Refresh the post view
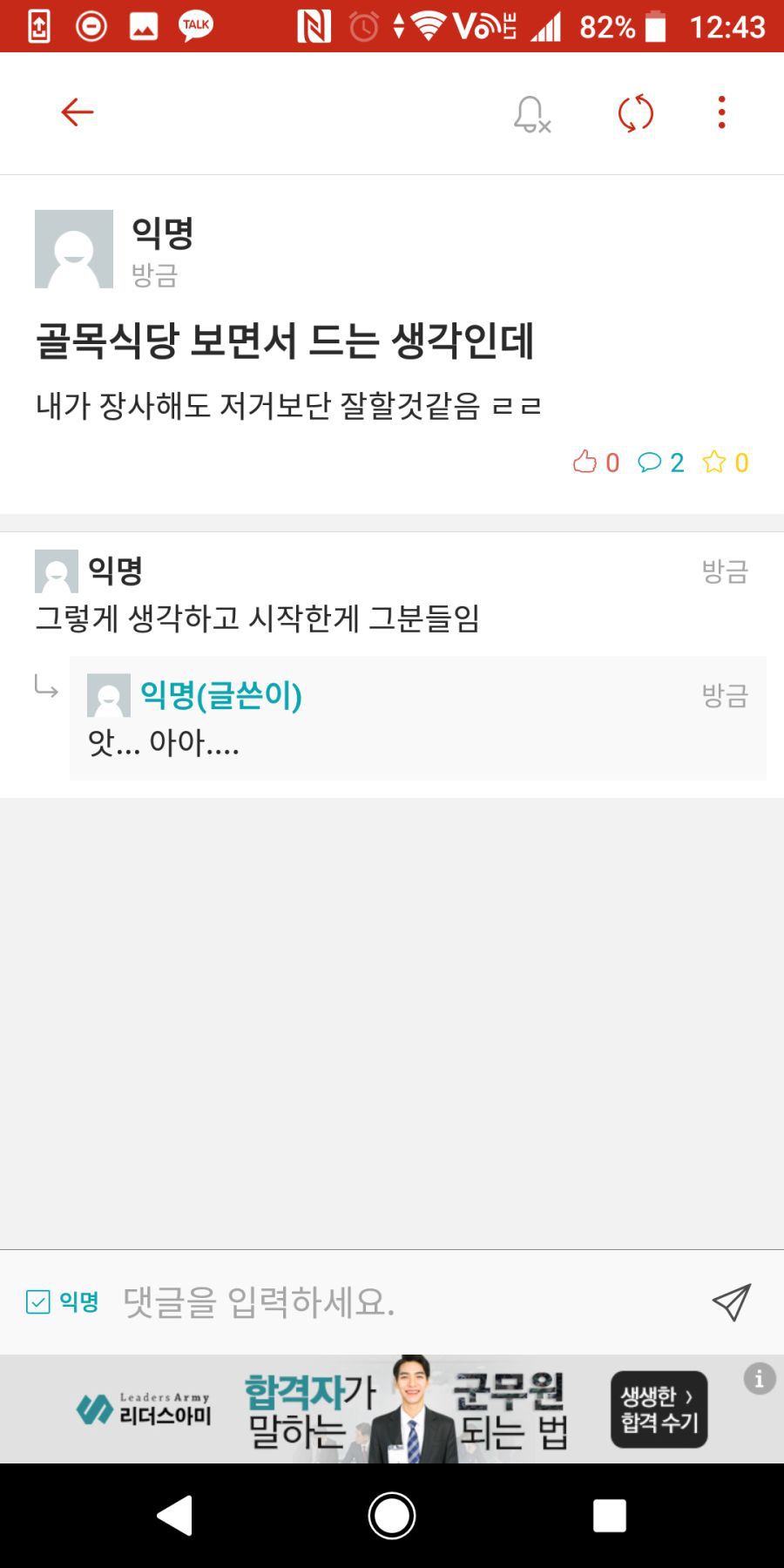 634,113
